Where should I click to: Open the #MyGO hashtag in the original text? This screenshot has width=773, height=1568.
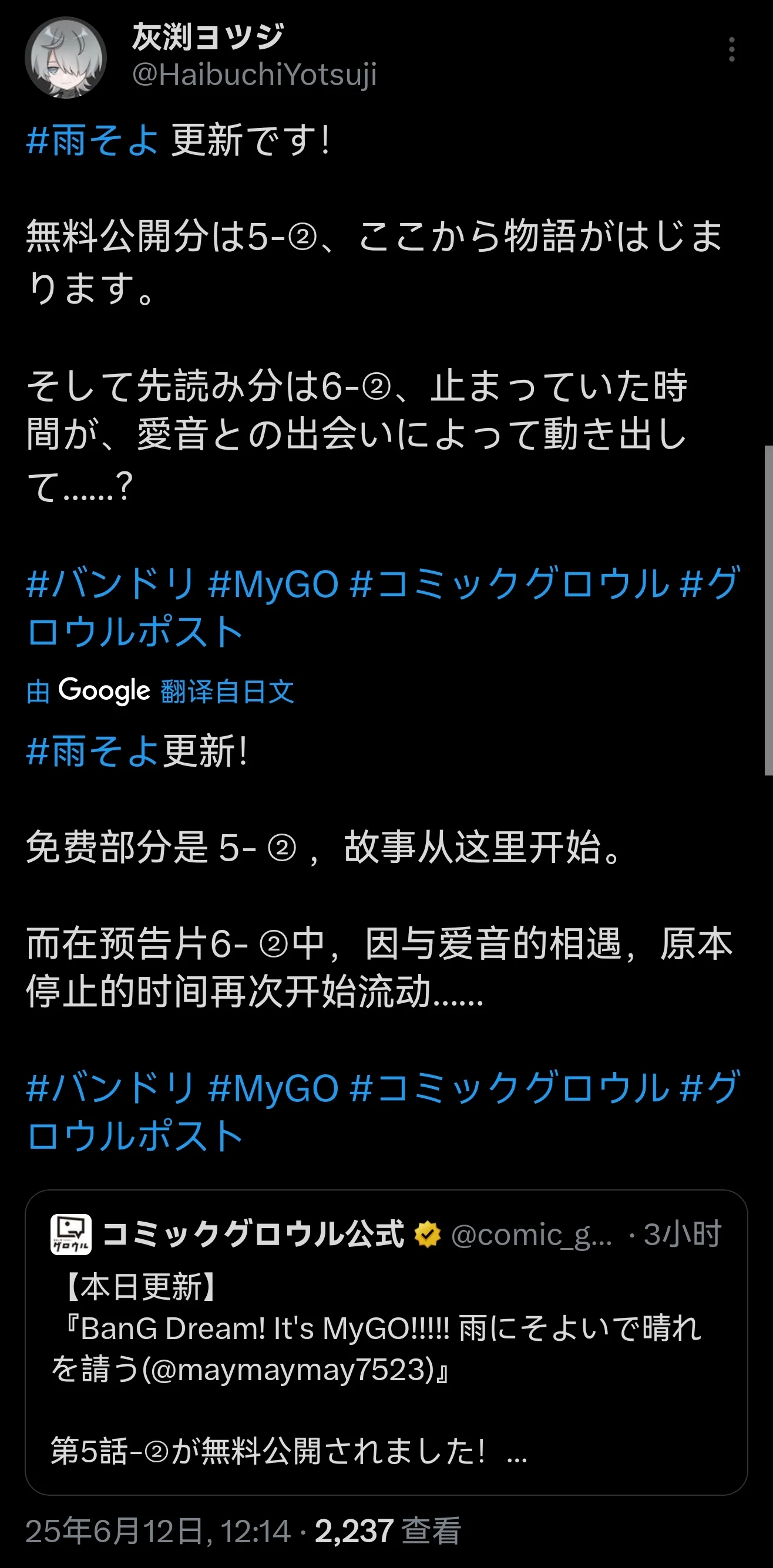[273, 584]
